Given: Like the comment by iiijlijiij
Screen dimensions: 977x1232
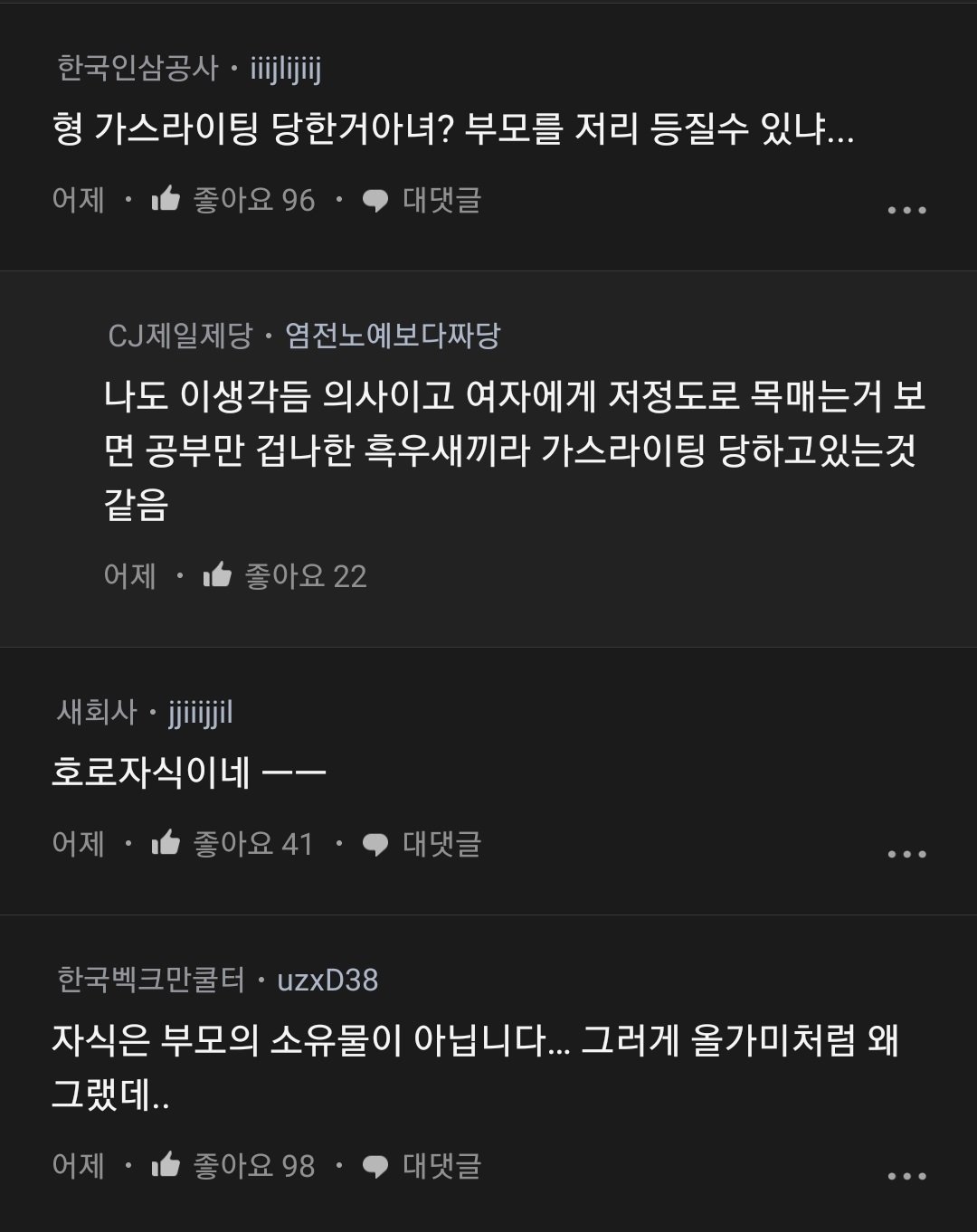Looking at the screenshot, I should tap(166, 199).
